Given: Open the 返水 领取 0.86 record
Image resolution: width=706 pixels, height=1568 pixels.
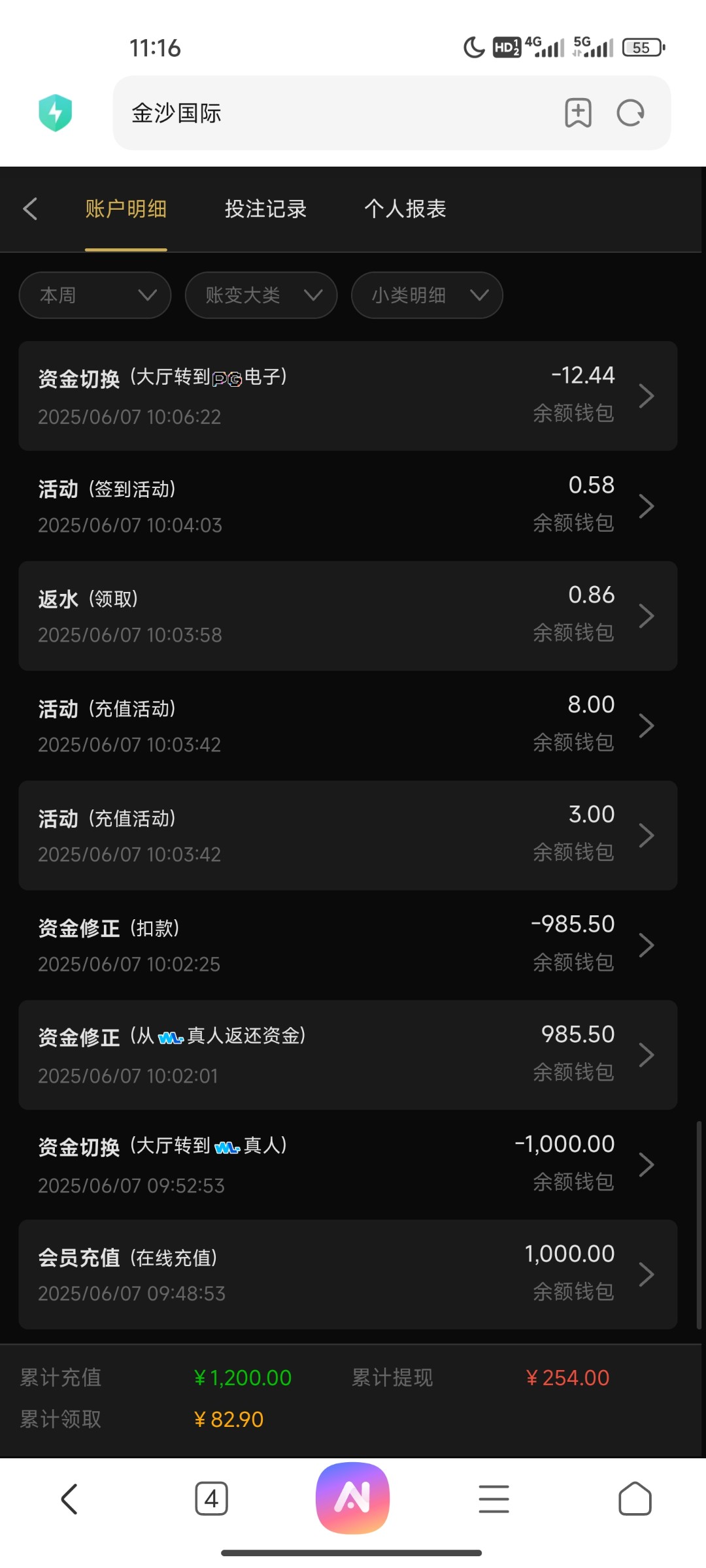Looking at the screenshot, I should (x=348, y=615).
